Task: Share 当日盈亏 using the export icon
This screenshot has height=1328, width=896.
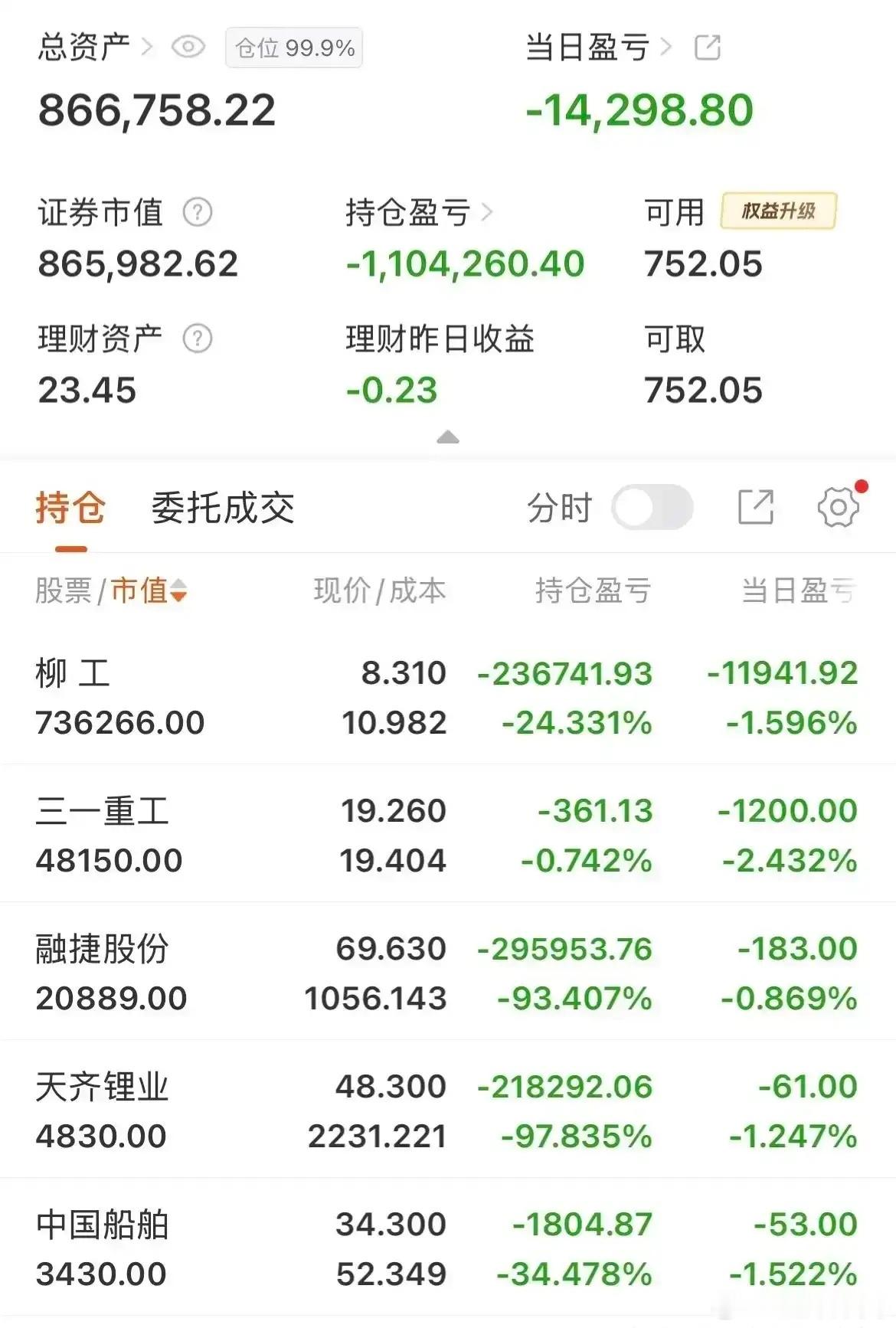Action: (707, 47)
